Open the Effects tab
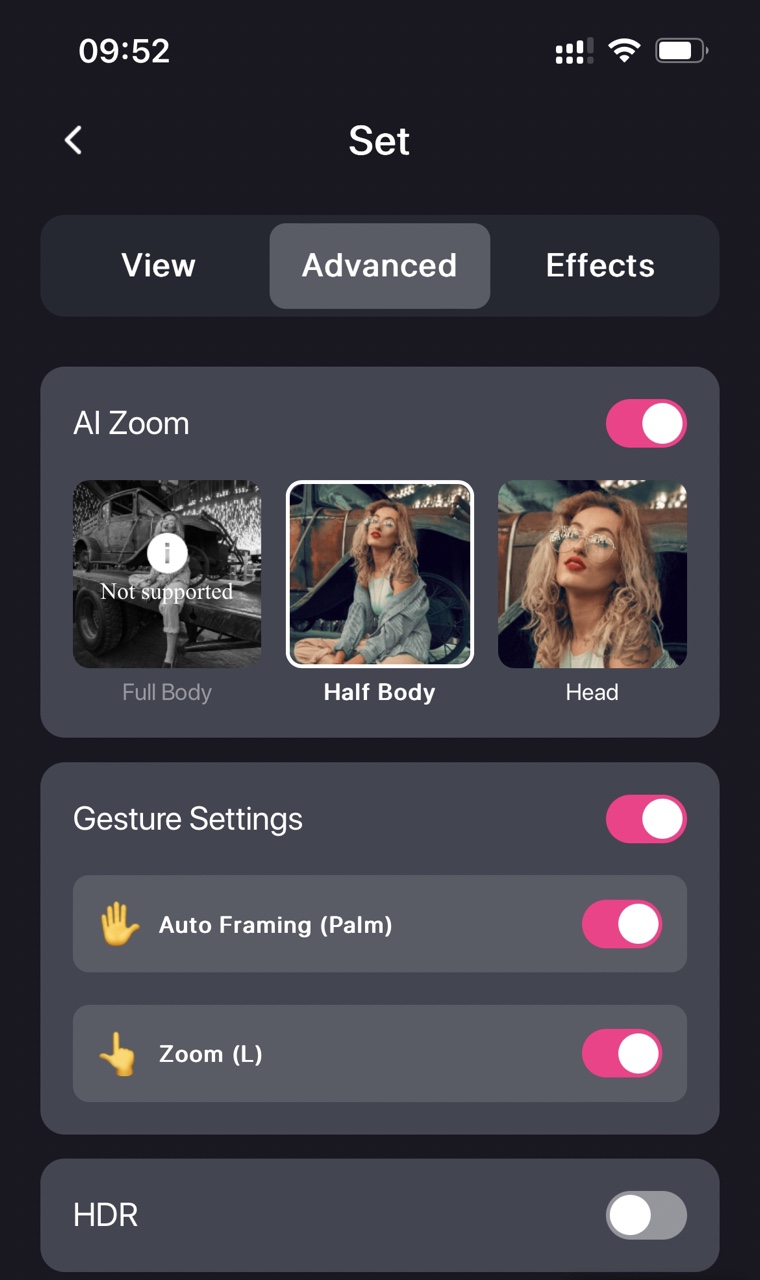 [600, 266]
